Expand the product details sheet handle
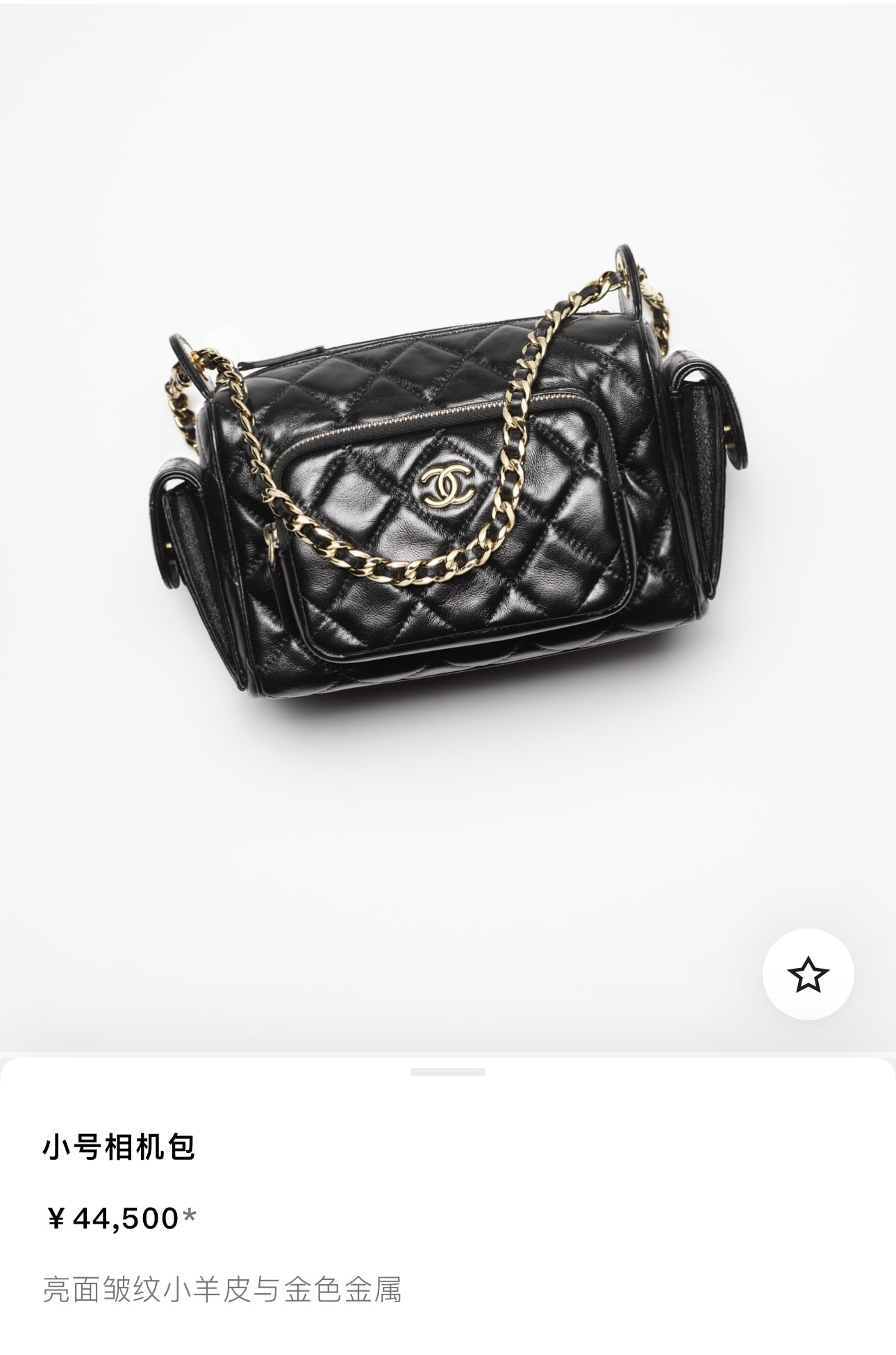This screenshot has height=1355, width=896. [447, 1072]
